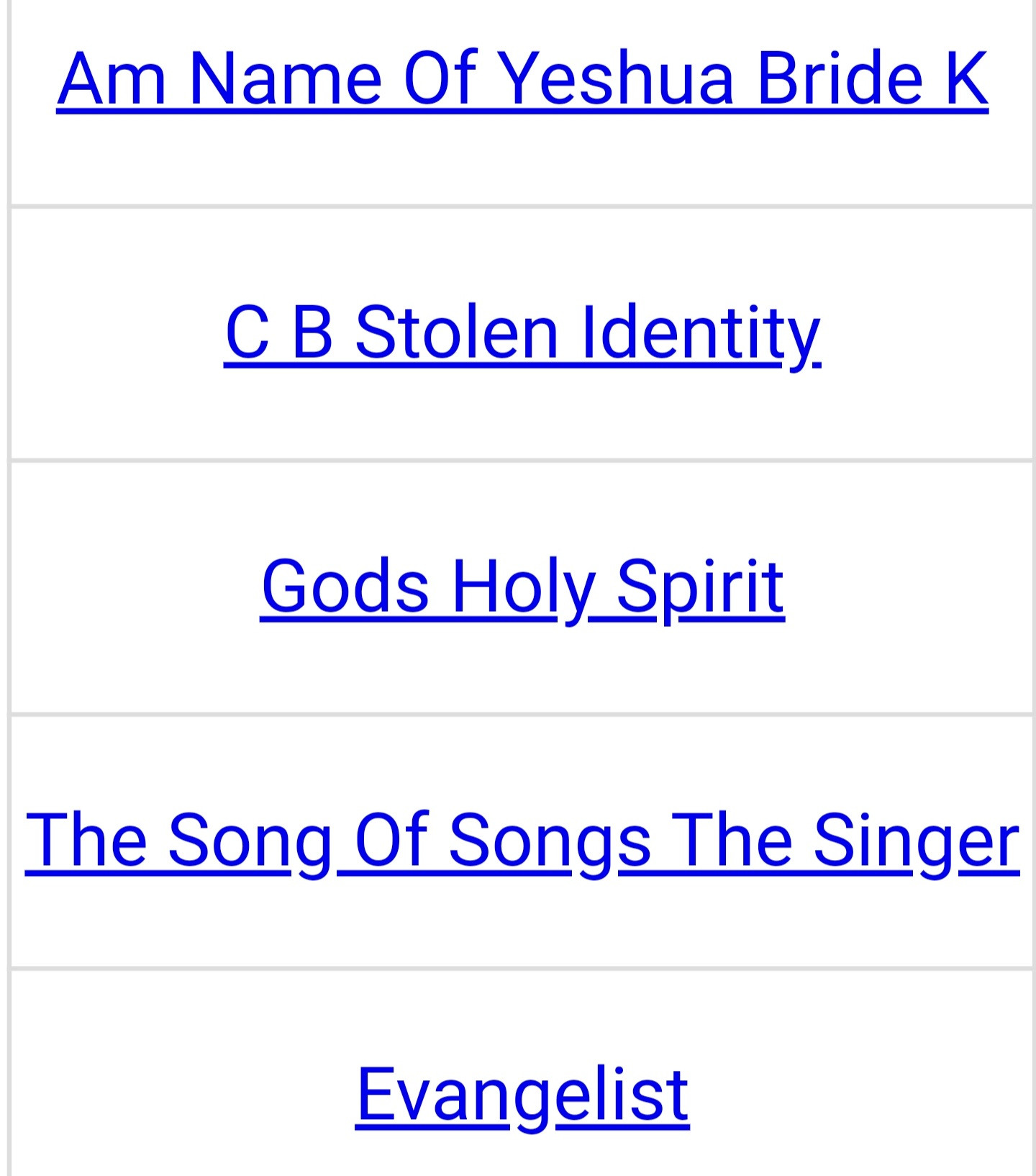Viewport: 1036px width, 1176px height.
Task: Open the C B Stolen Identity link
Action: coord(522,333)
